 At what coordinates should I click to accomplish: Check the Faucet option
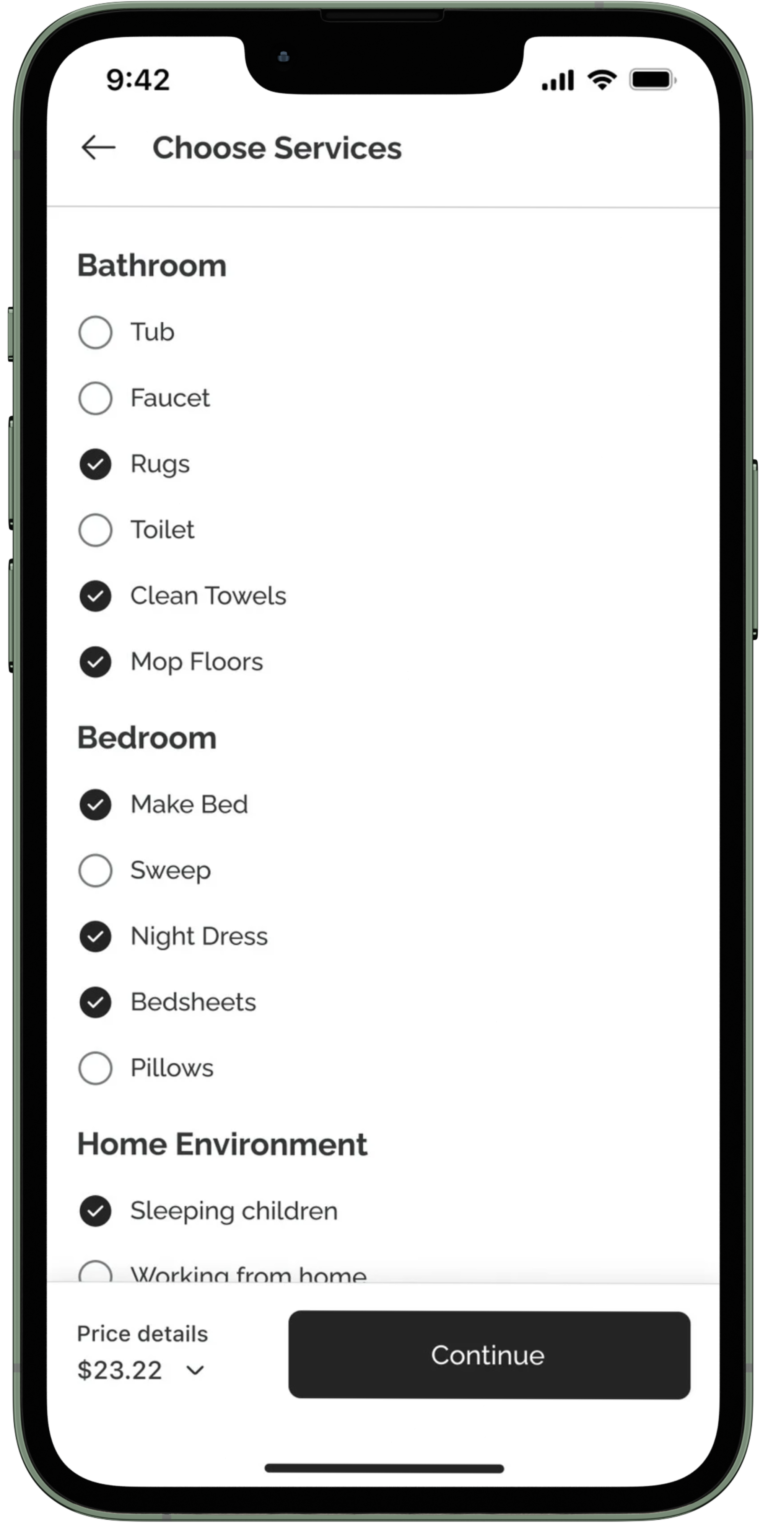tap(95, 398)
